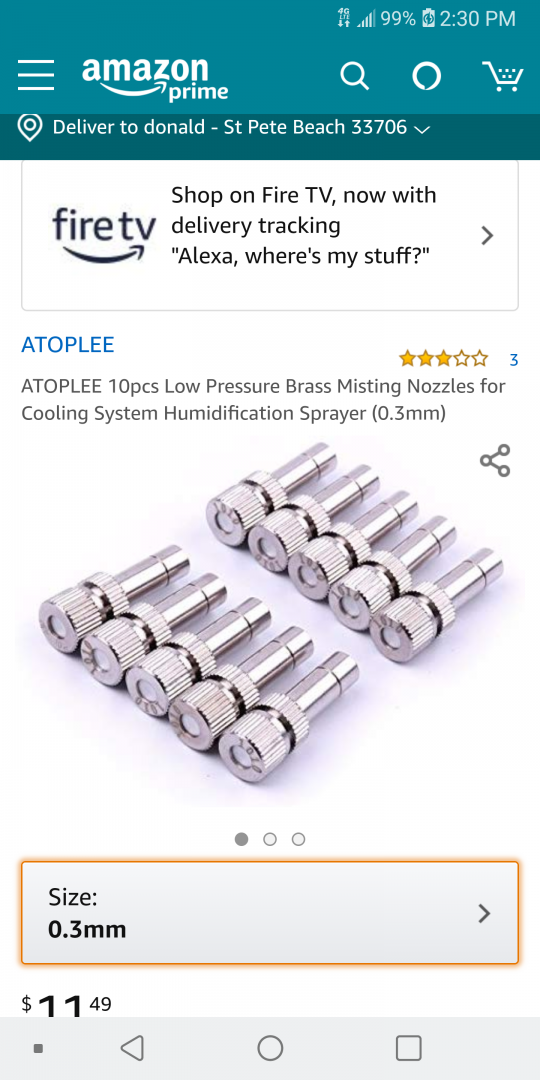Image resolution: width=540 pixels, height=1080 pixels.
Task: Select the second image page dot
Action: pos(270,839)
